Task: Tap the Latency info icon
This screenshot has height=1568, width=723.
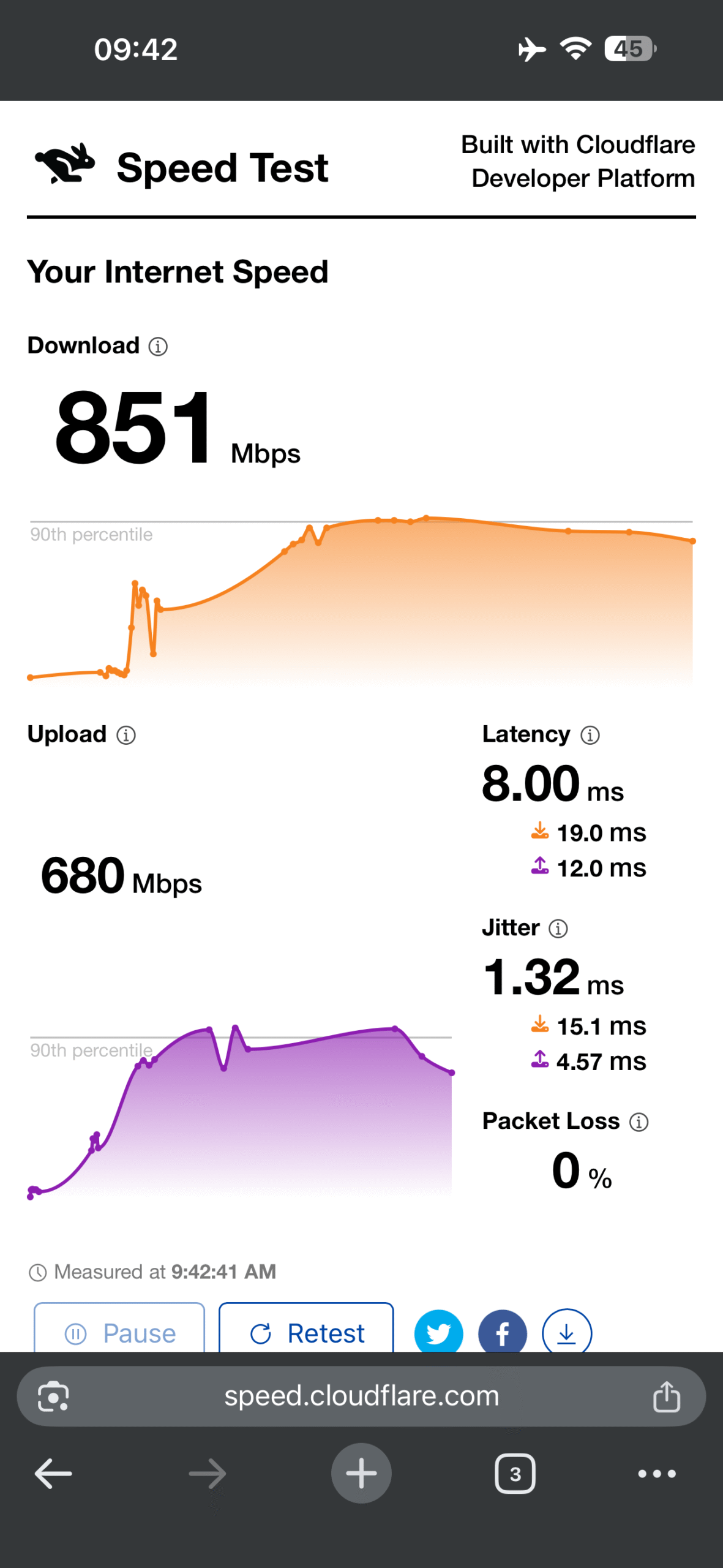Action: [x=590, y=735]
